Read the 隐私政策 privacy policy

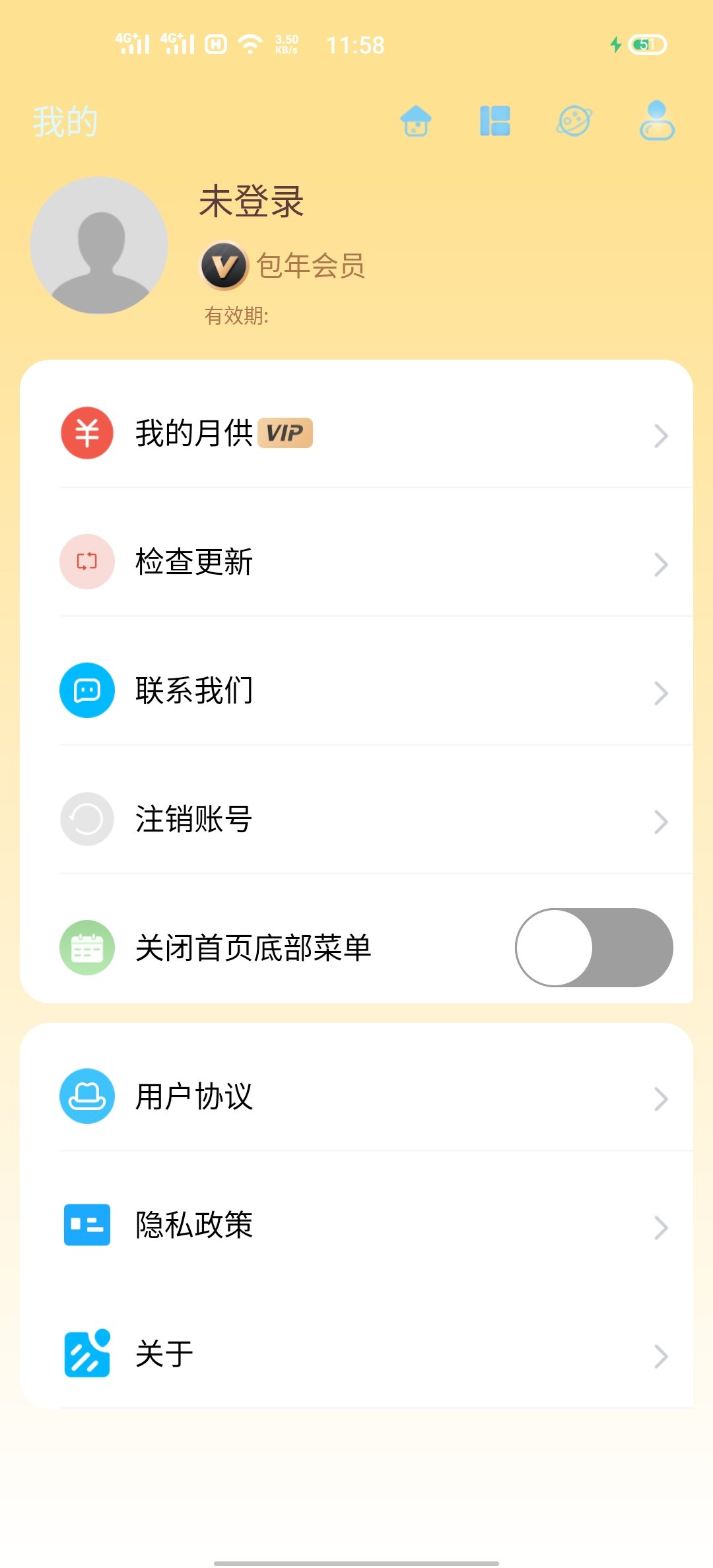(356, 1225)
